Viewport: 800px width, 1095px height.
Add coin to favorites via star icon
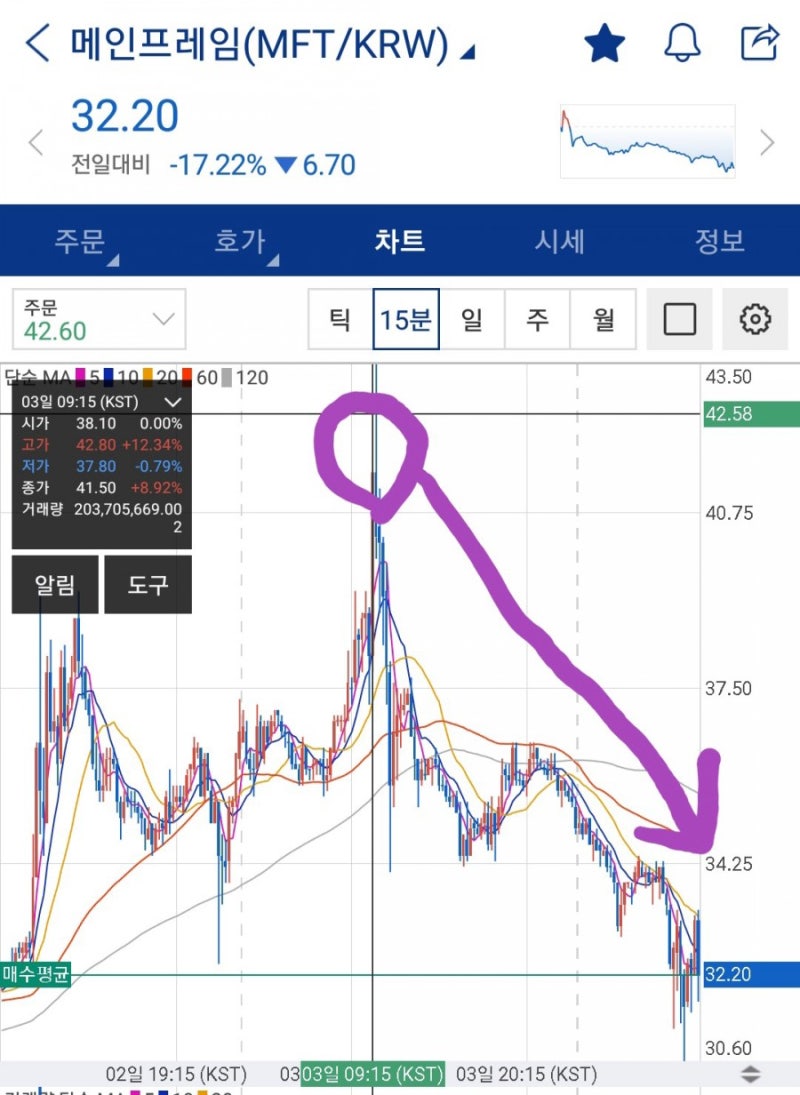(x=604, y=42)
